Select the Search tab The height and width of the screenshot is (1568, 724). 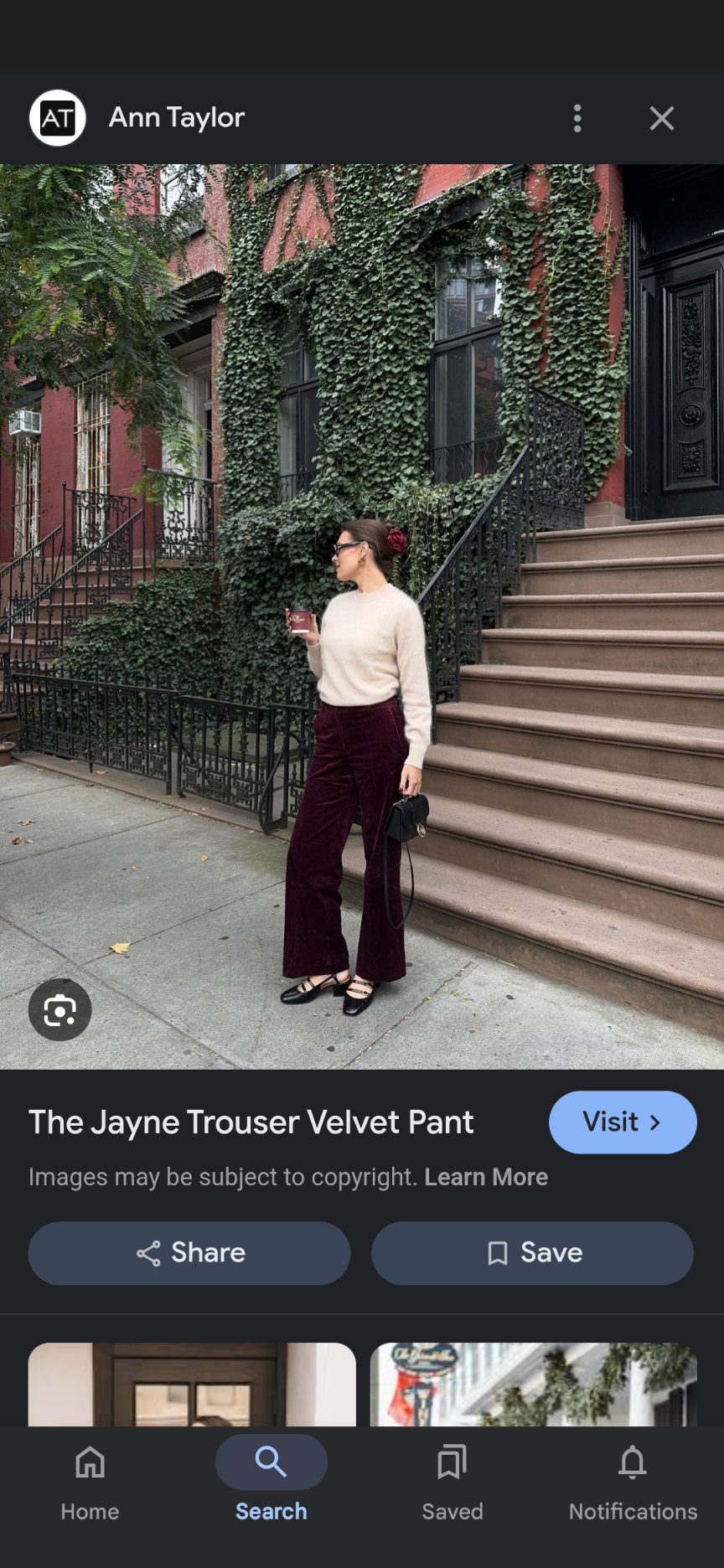click(x=271, y=1479)
